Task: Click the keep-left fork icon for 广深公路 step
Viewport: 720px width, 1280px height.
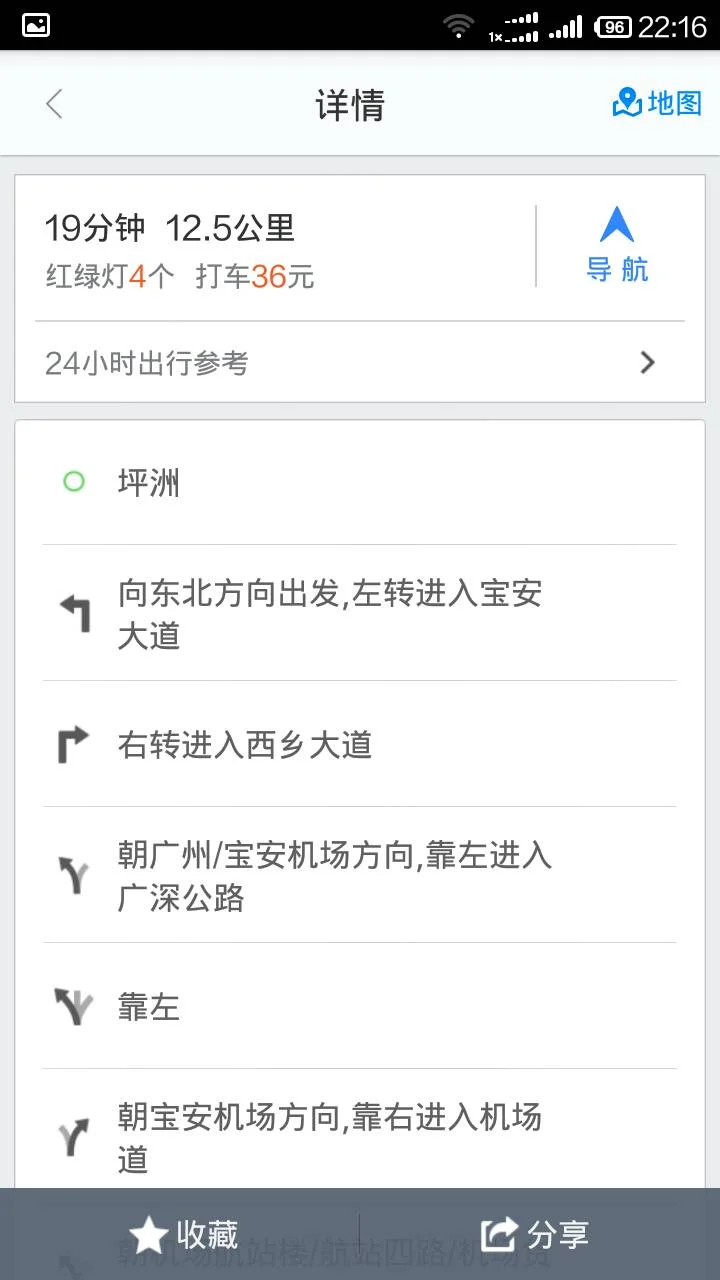Action: [73, 875]
